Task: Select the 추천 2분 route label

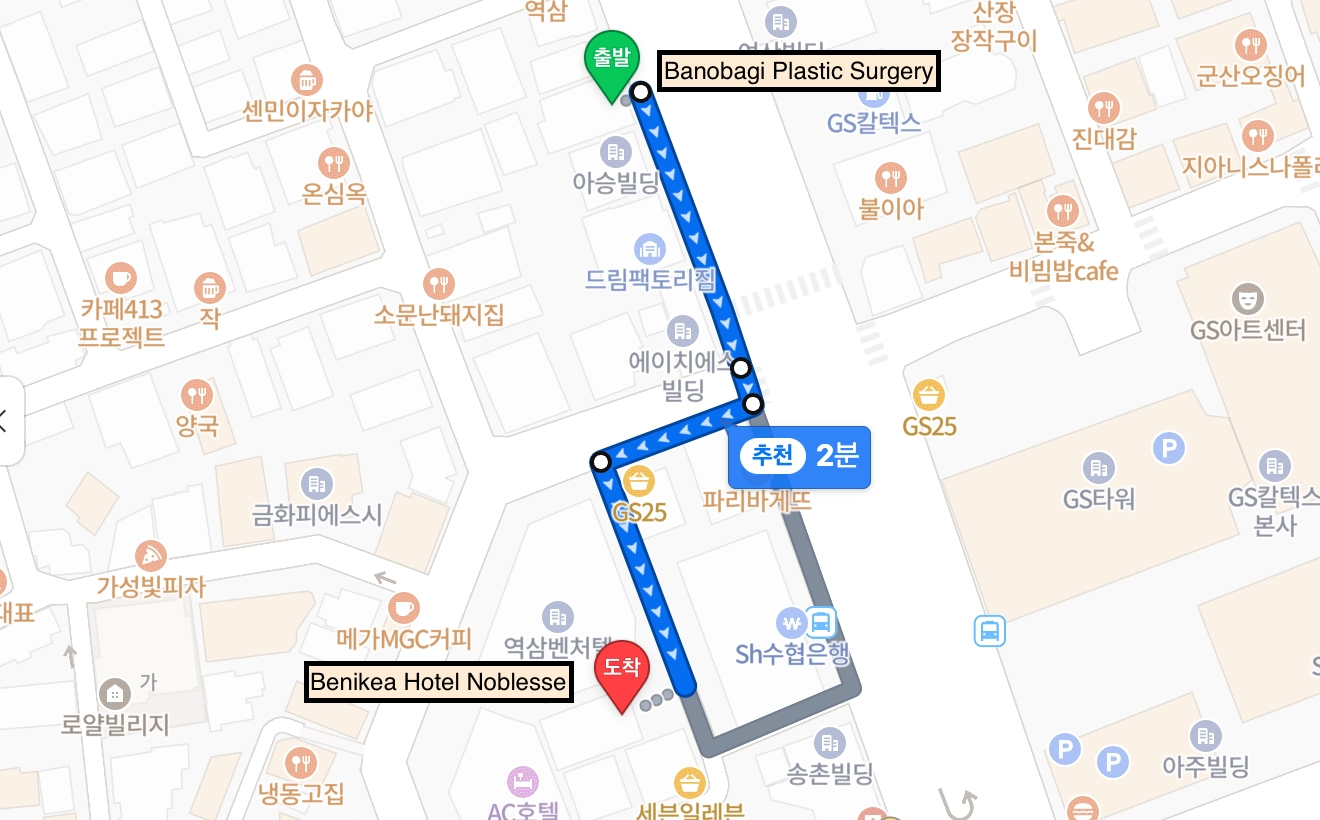Action: (x=799, y=457)
